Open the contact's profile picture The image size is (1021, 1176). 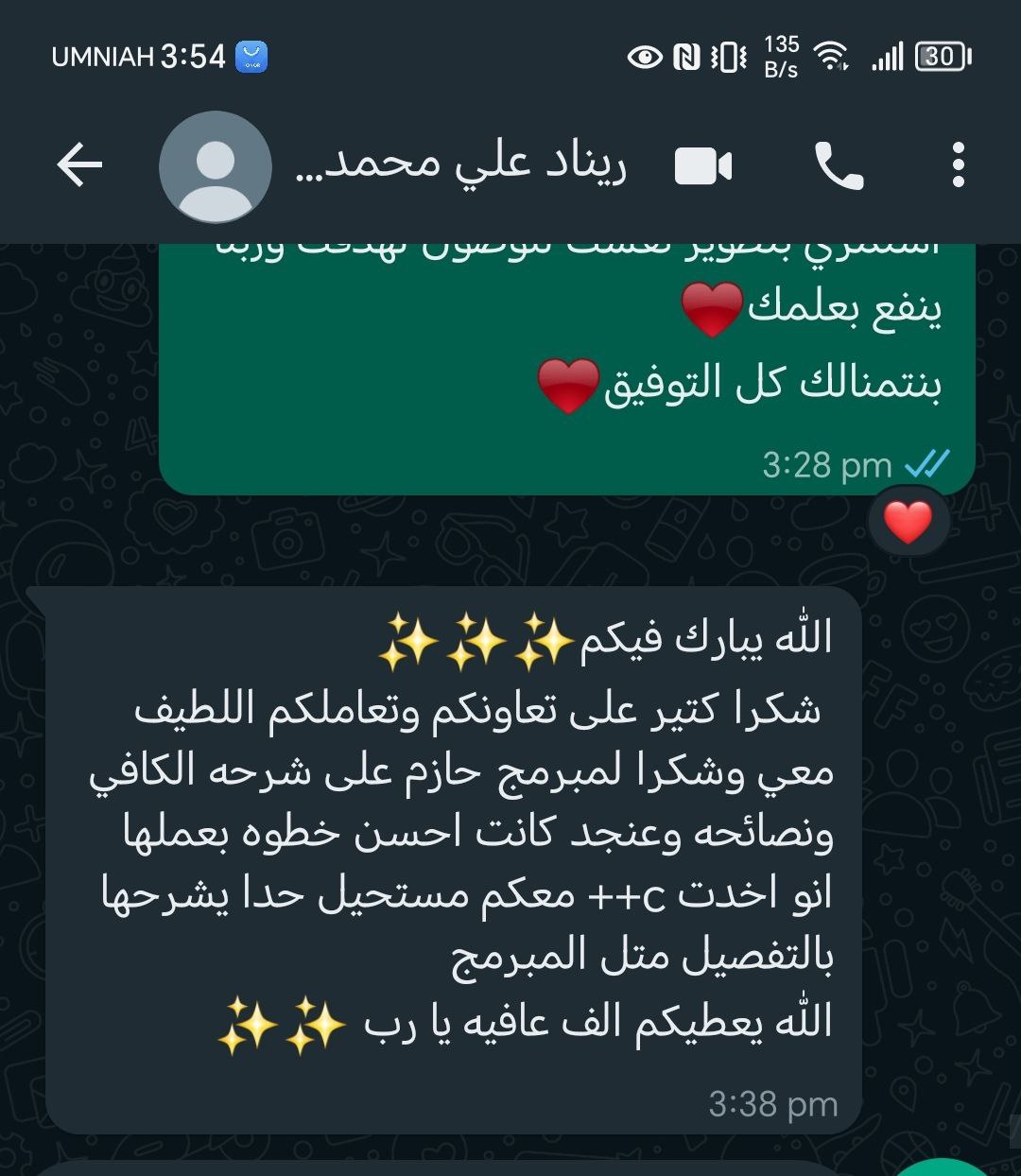pos(216,167)
